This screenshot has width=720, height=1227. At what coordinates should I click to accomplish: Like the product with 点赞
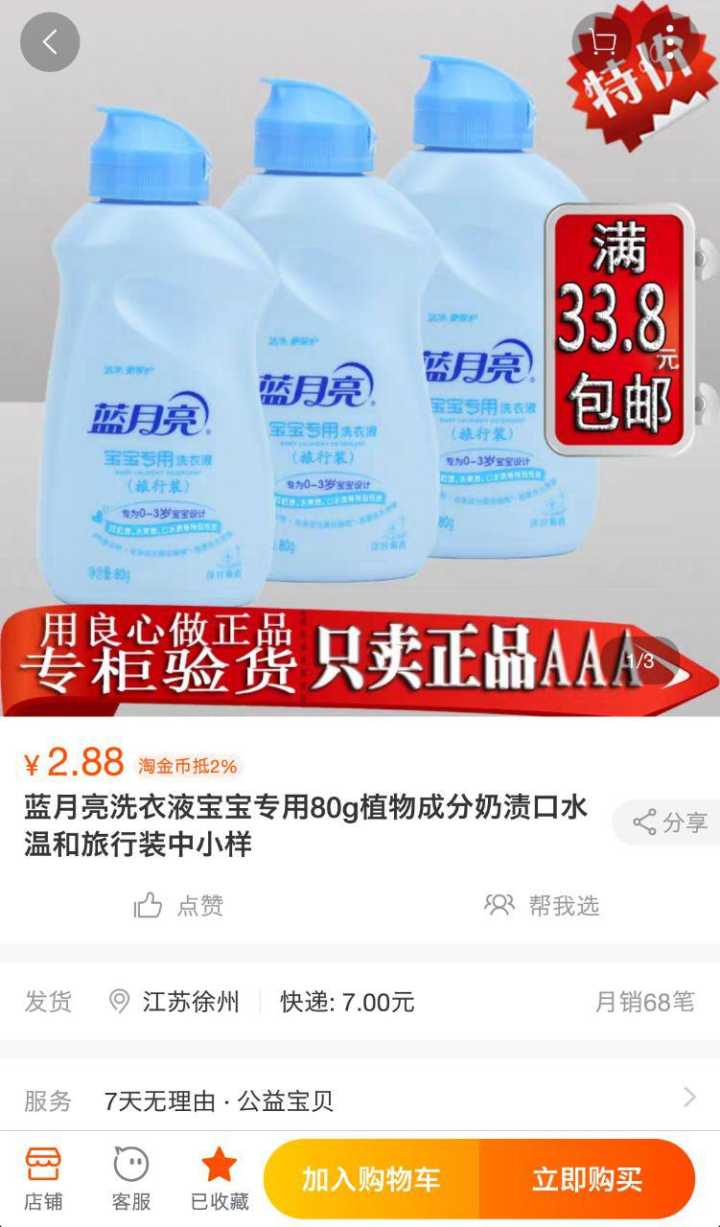(x=179, y=906)
